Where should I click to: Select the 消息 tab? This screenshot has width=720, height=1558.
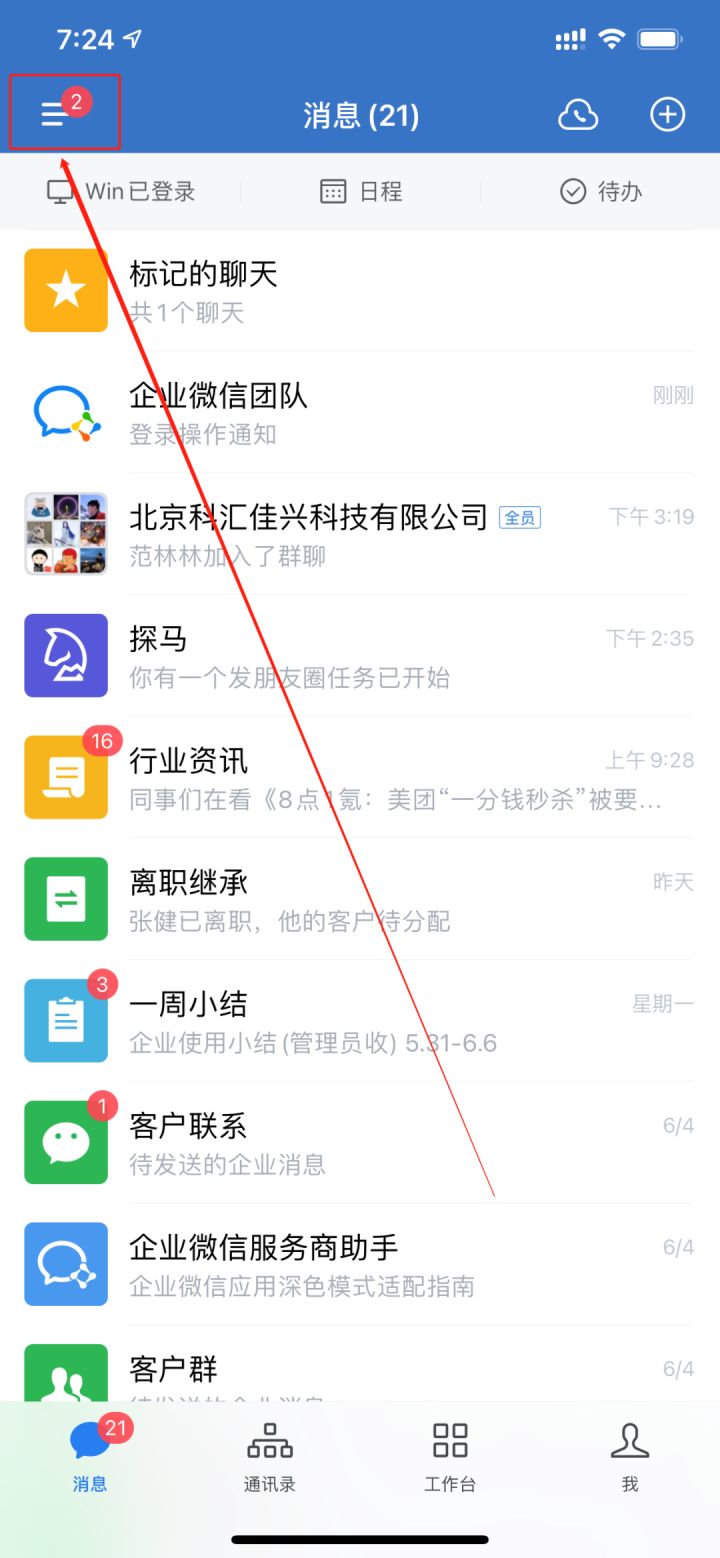click(90, 1456)
